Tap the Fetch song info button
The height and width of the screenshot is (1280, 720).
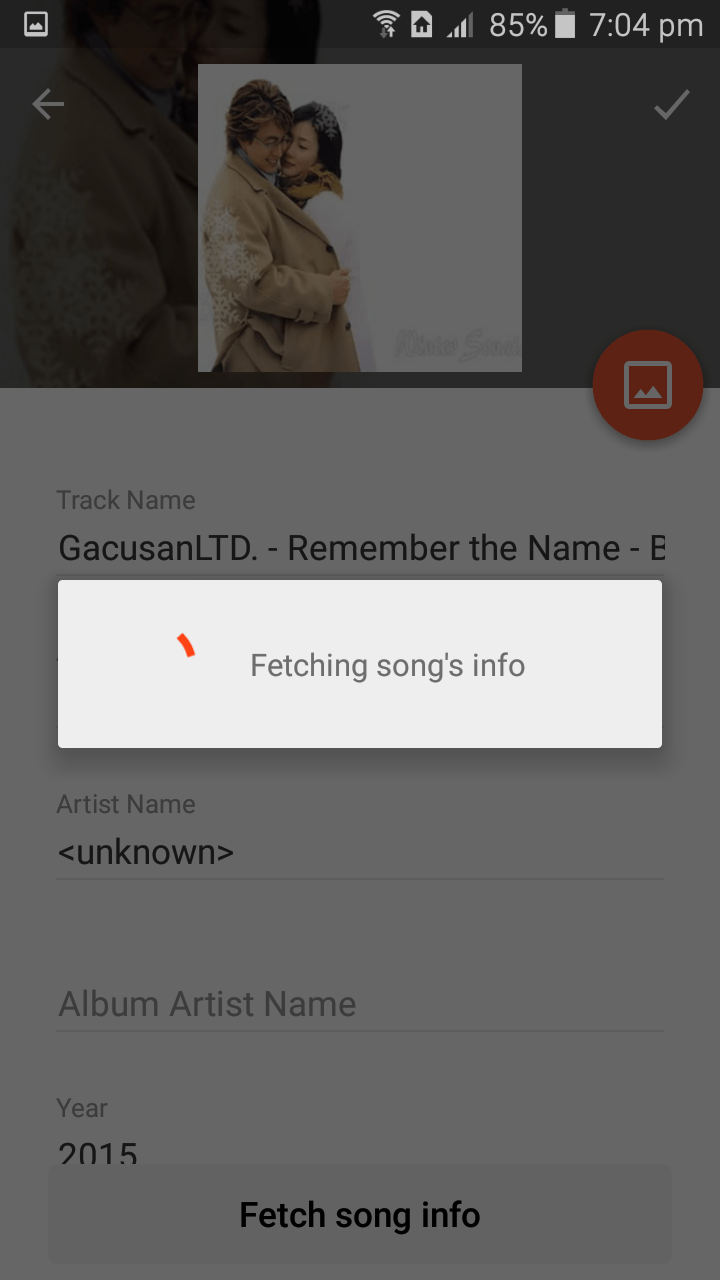click(360, 1215)
